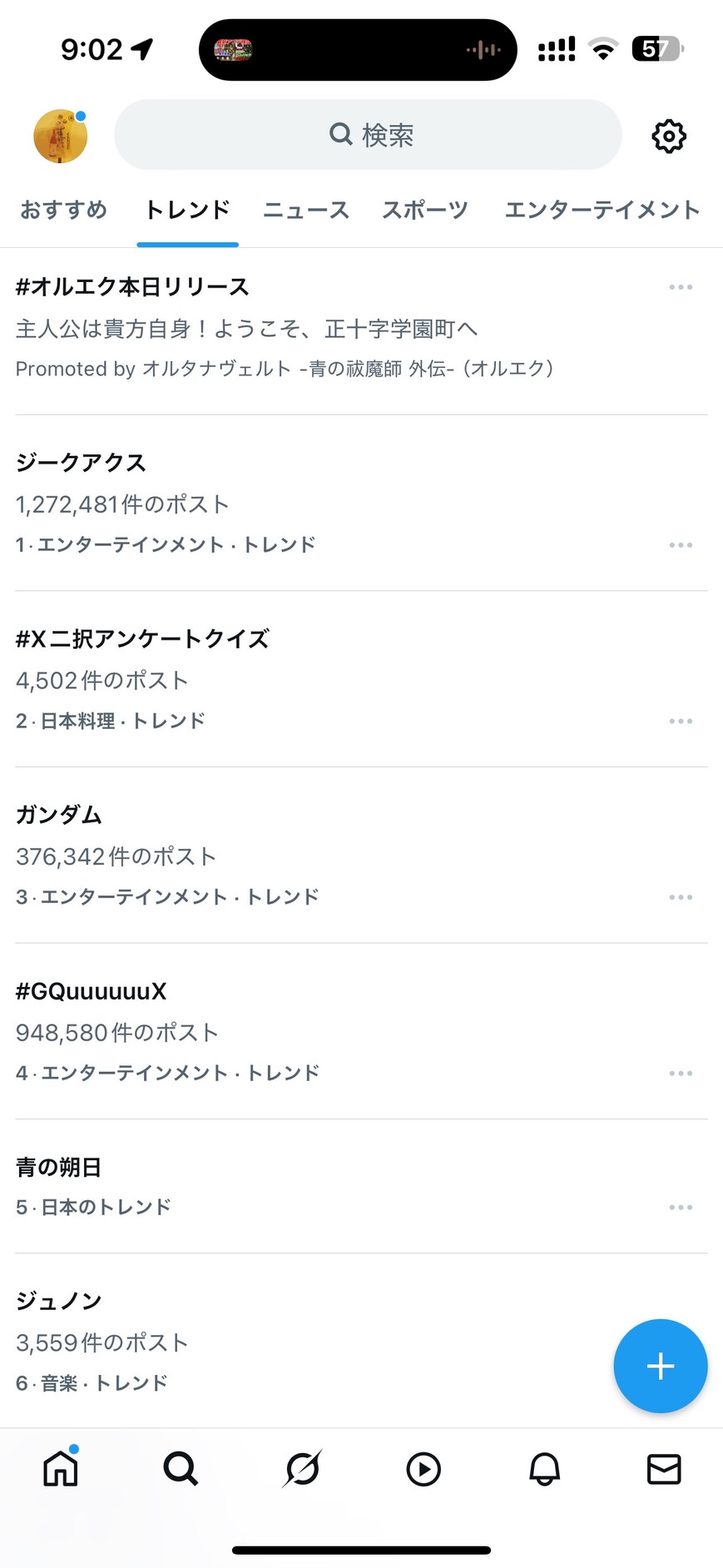
Task: Go to the home tab
Action: coord(61,1468)
